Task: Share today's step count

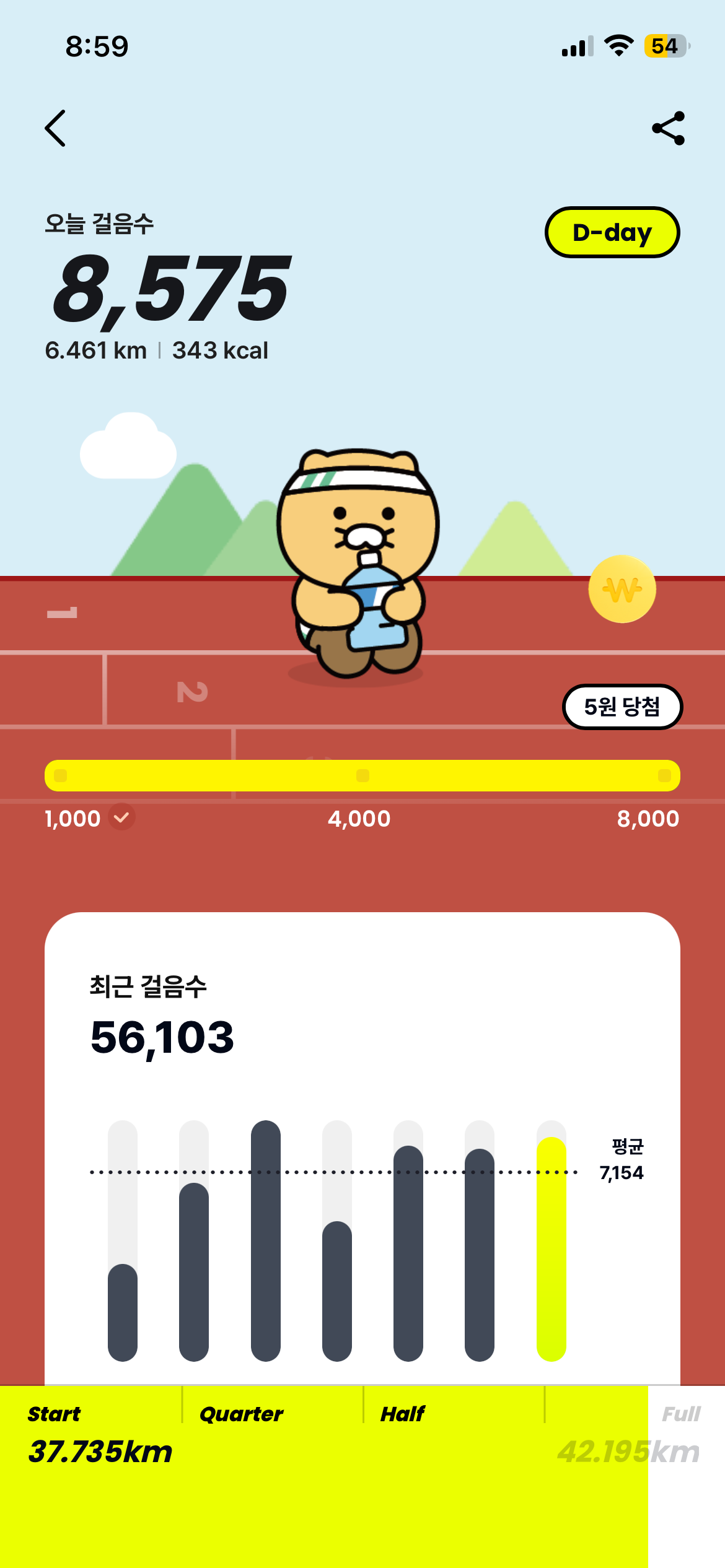Action: [669, 128]
